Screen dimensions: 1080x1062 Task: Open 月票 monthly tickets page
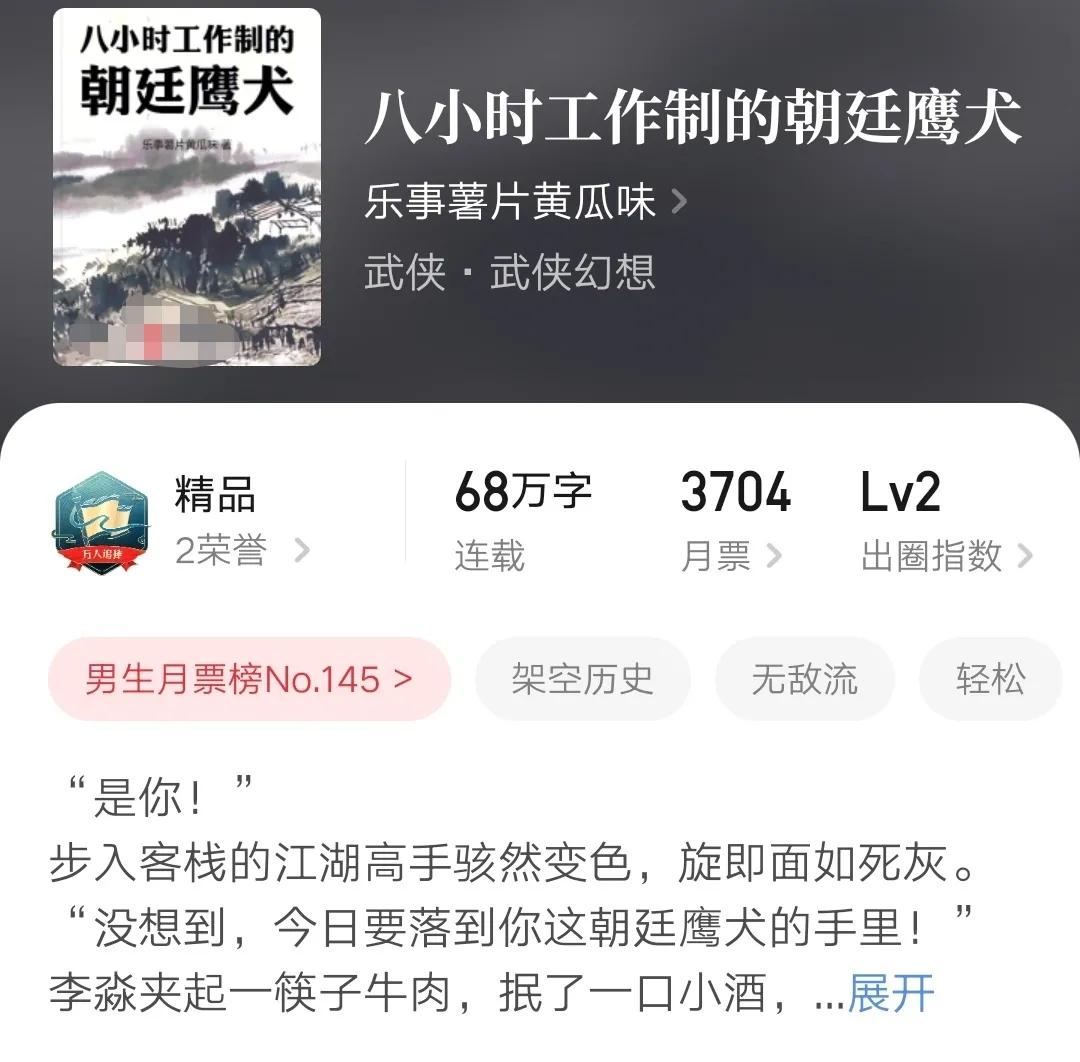coord(731,556)
